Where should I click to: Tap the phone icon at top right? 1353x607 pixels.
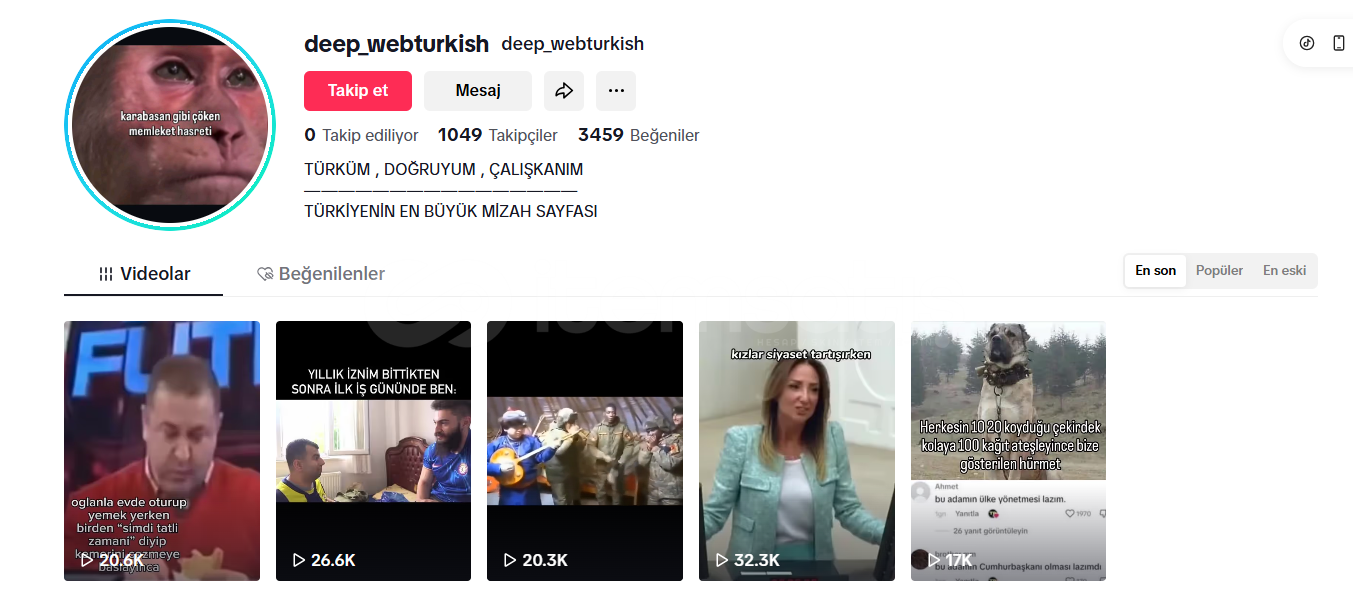[x=1338, y=43]
